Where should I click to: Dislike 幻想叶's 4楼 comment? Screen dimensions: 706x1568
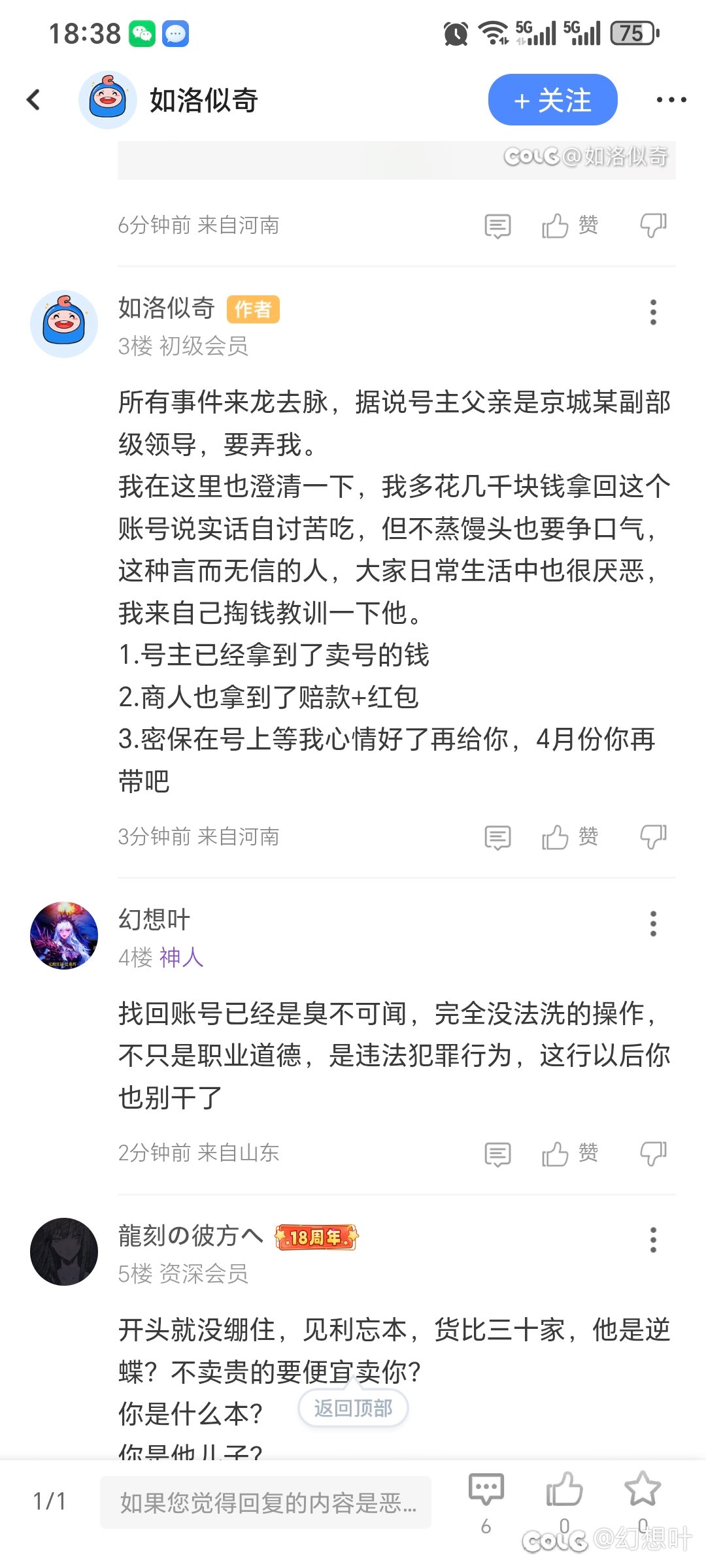pos(653,1153)
